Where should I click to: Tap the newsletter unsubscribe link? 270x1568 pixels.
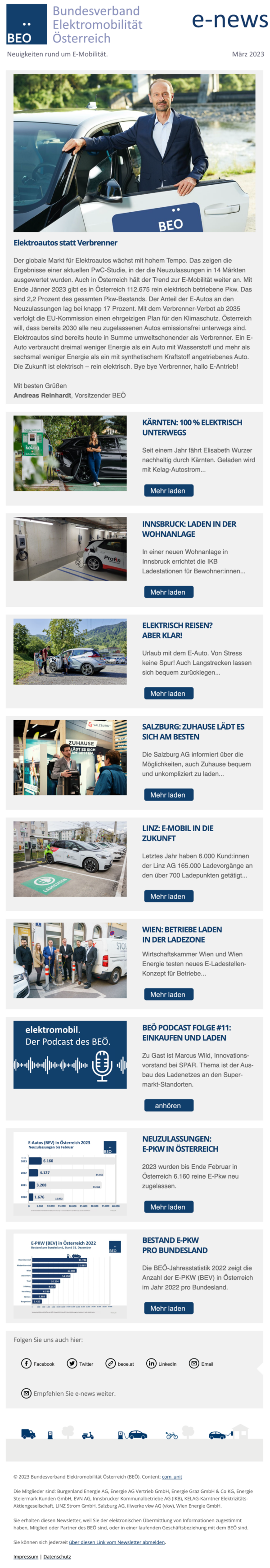pyautogui.click(x=117, y=1542)
